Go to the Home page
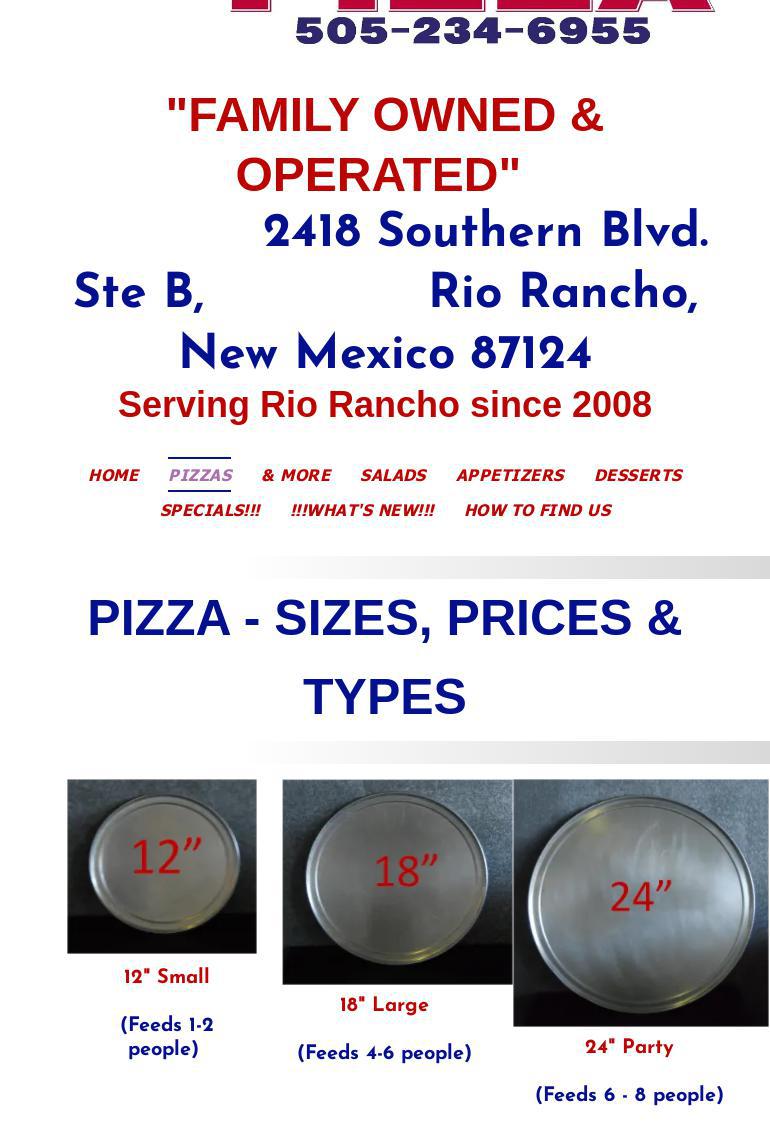 click(x=114, y=475)
